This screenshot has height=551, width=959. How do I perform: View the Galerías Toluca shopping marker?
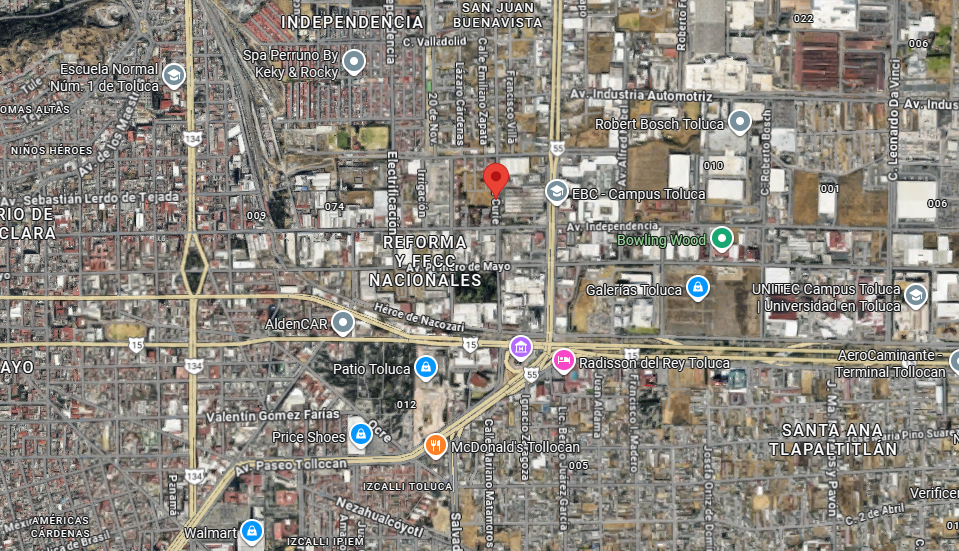click(698, 290)
